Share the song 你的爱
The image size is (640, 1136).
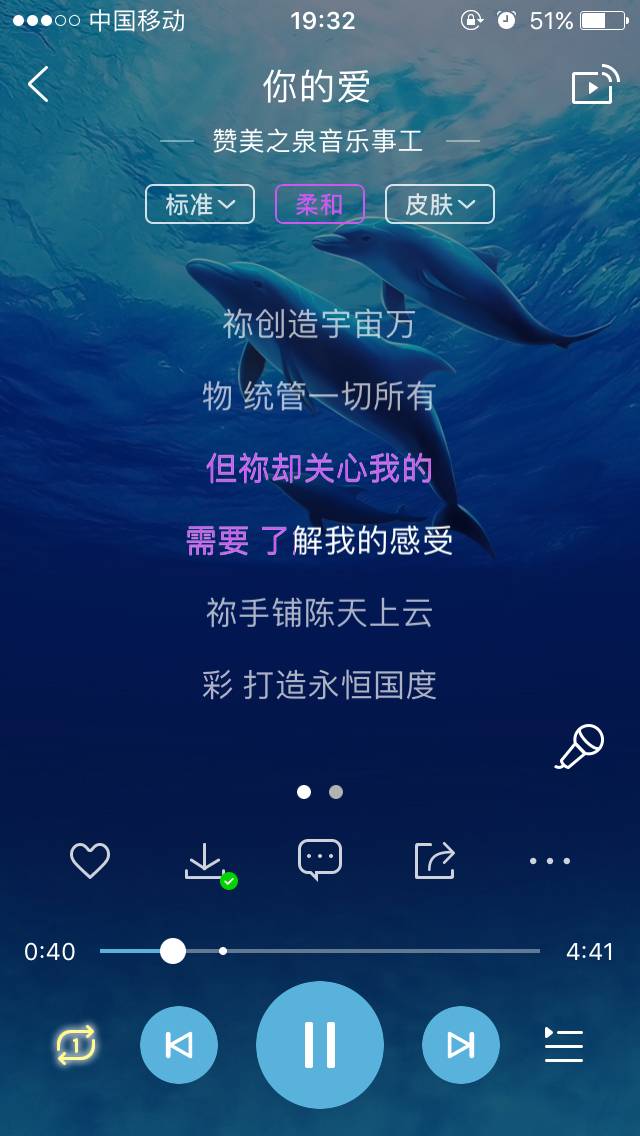435,860
